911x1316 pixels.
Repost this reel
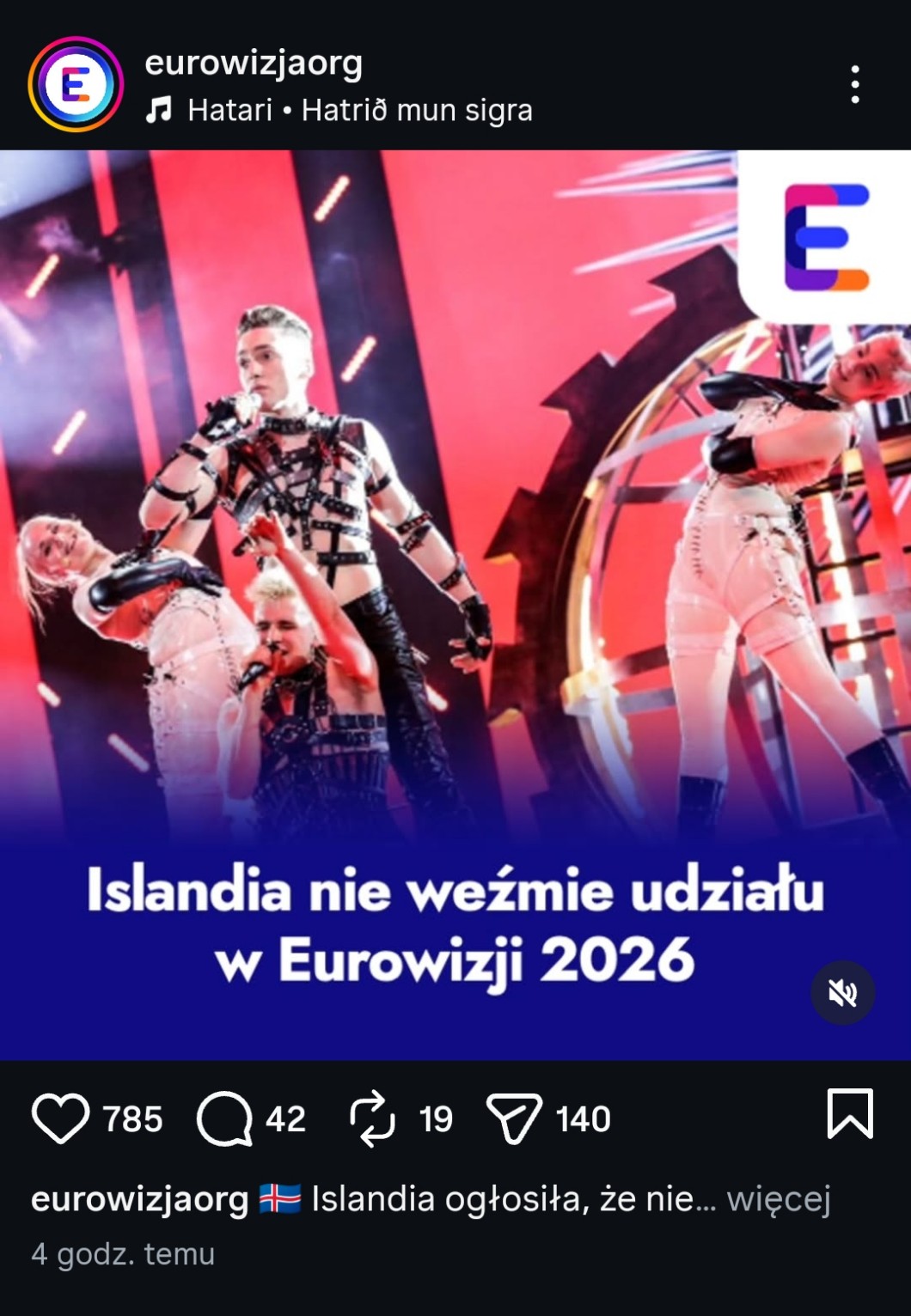[x=372, y=1118]
